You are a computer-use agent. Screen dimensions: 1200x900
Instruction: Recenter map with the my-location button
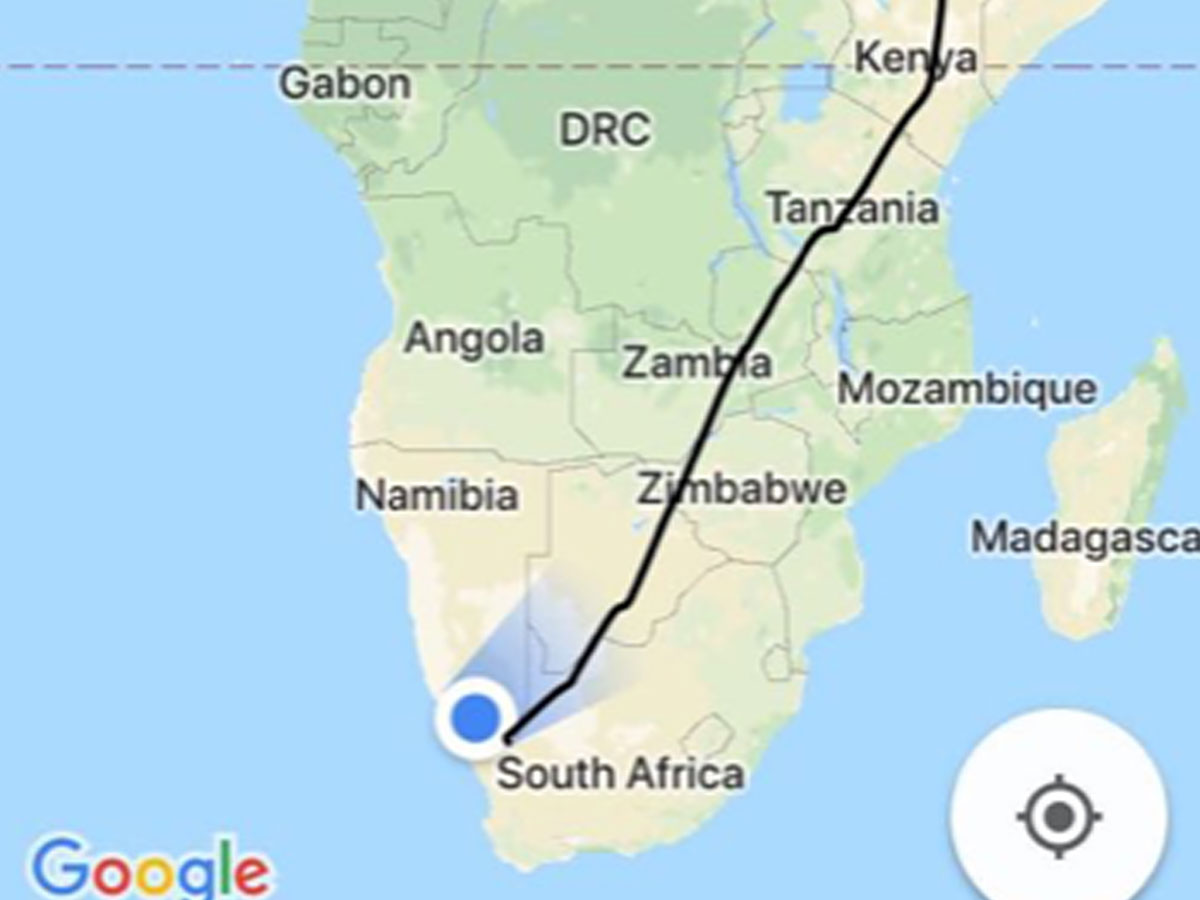click(x=1059, y=817)
